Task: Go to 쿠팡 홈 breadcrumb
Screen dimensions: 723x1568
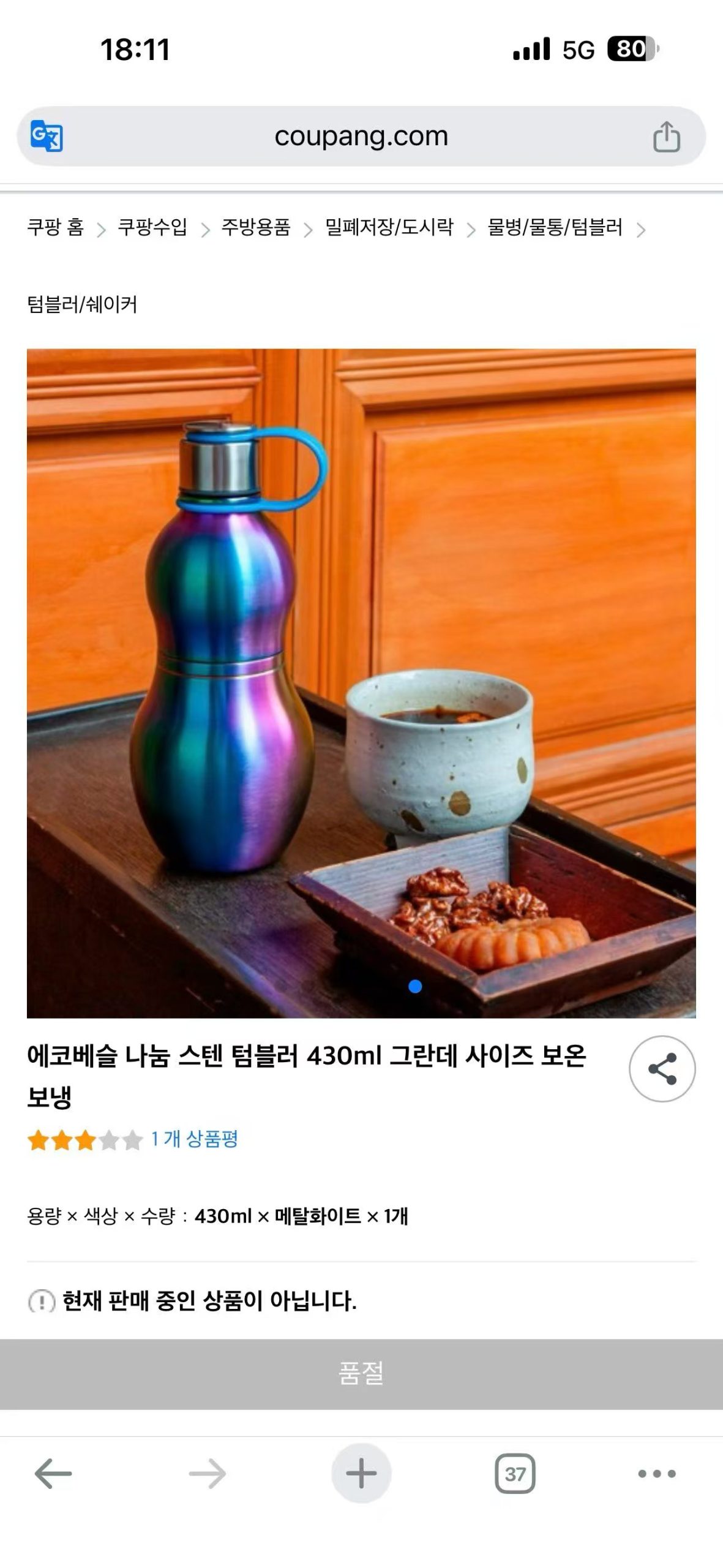Action: point(55,227)
